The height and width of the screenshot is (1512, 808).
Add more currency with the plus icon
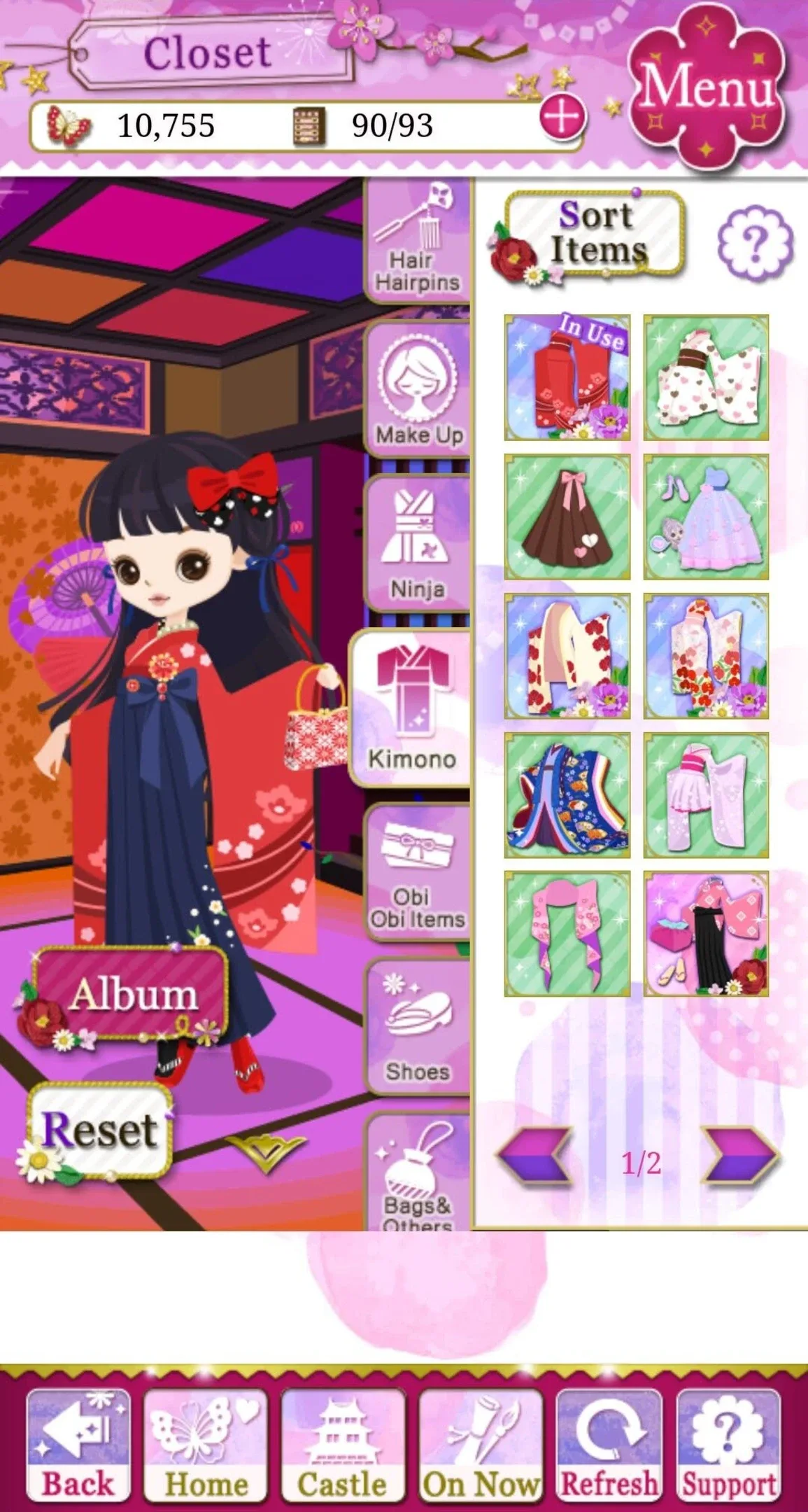point(562,115)
